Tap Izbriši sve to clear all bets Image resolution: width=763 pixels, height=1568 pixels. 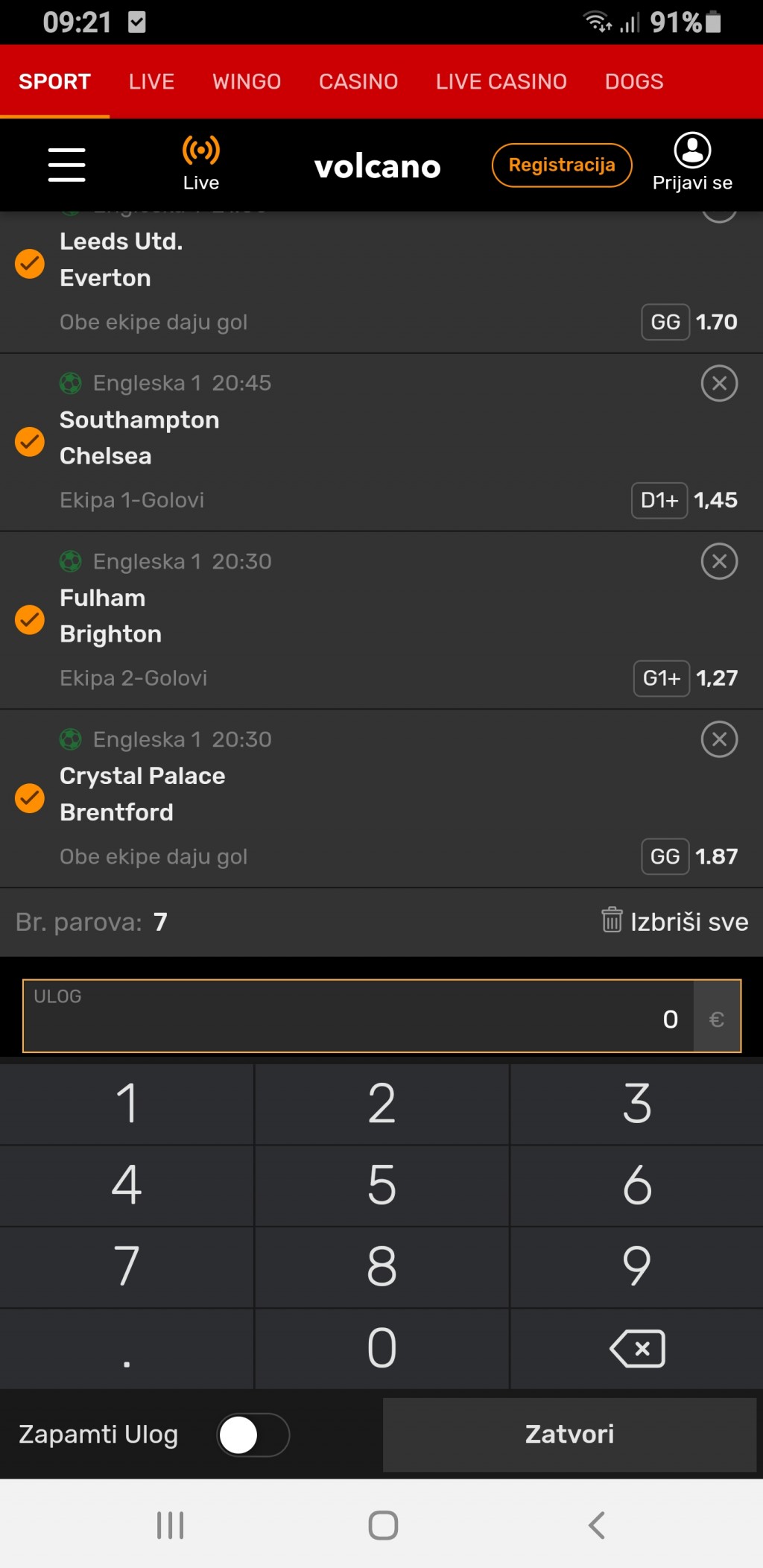(675, 922)
